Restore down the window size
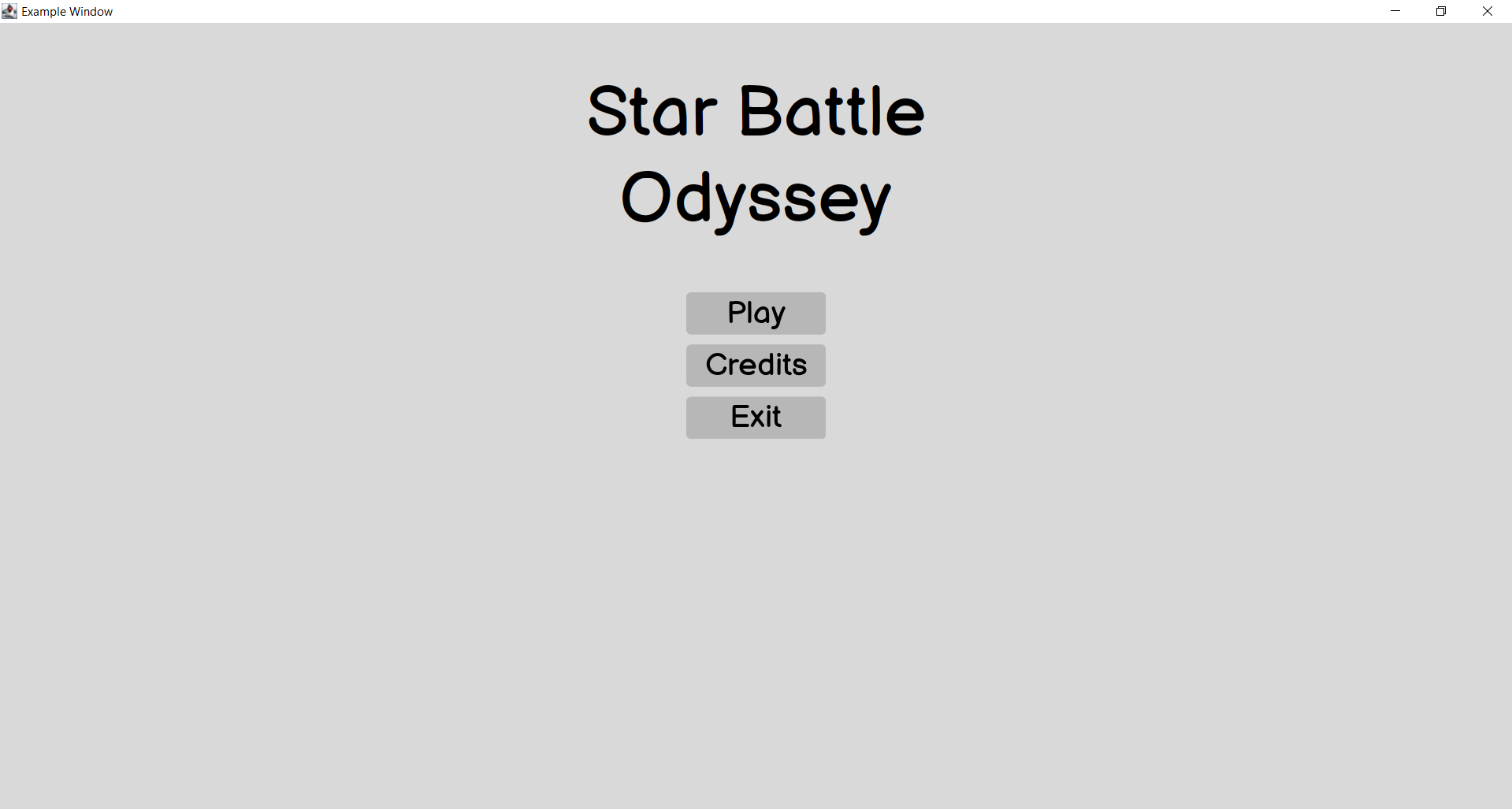Image resolution: width=1512 pixels, height=809 pixels. (x=1441, y=11)
